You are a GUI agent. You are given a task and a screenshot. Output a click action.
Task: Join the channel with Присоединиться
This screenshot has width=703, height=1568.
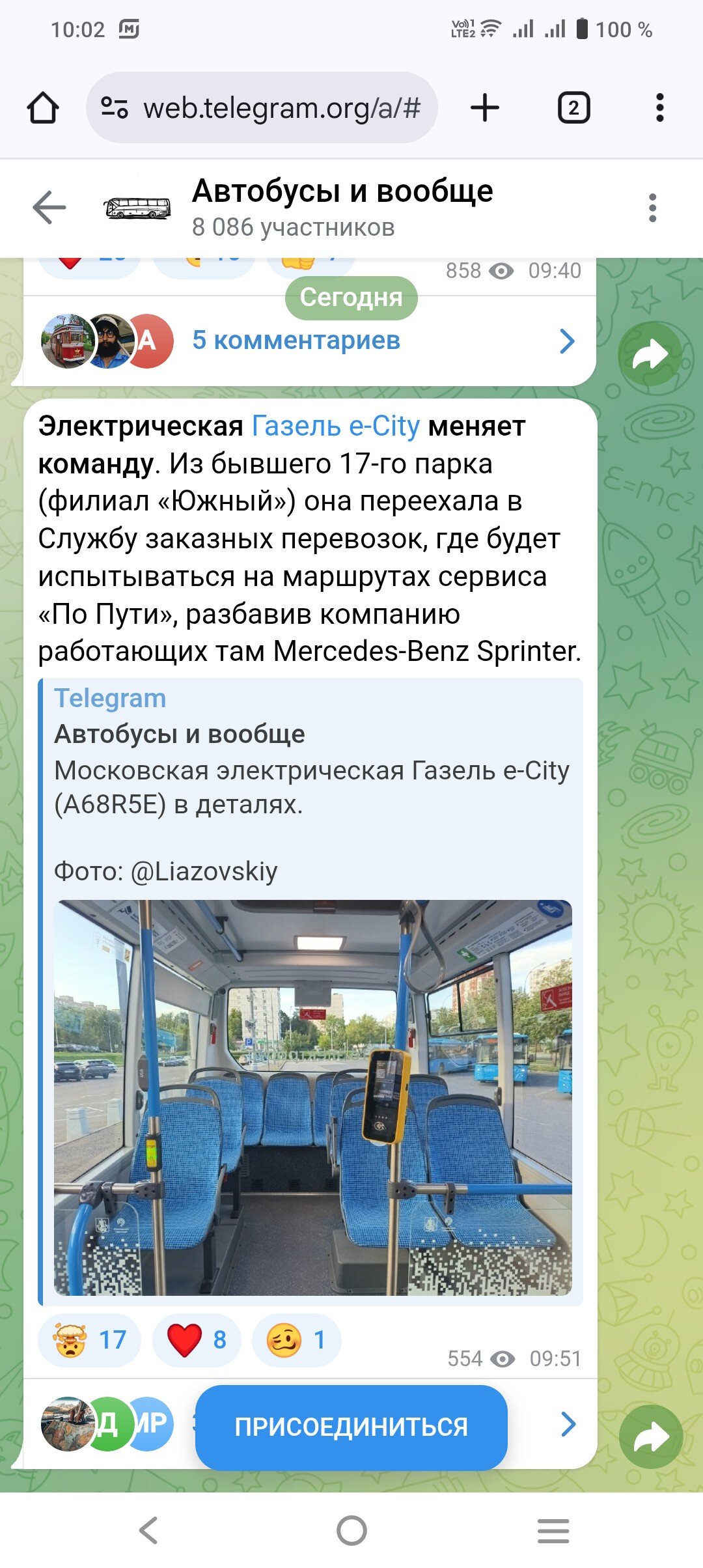click(x=351, y=1427)
